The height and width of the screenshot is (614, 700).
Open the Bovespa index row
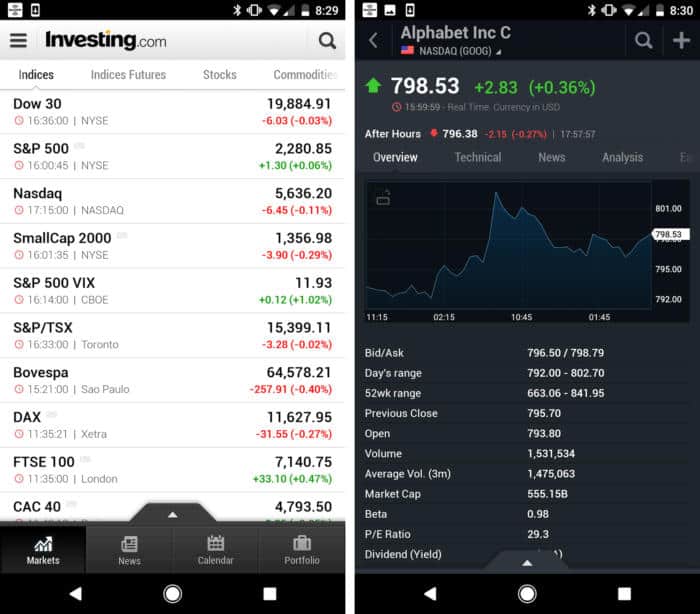click(x=172, y=380)
